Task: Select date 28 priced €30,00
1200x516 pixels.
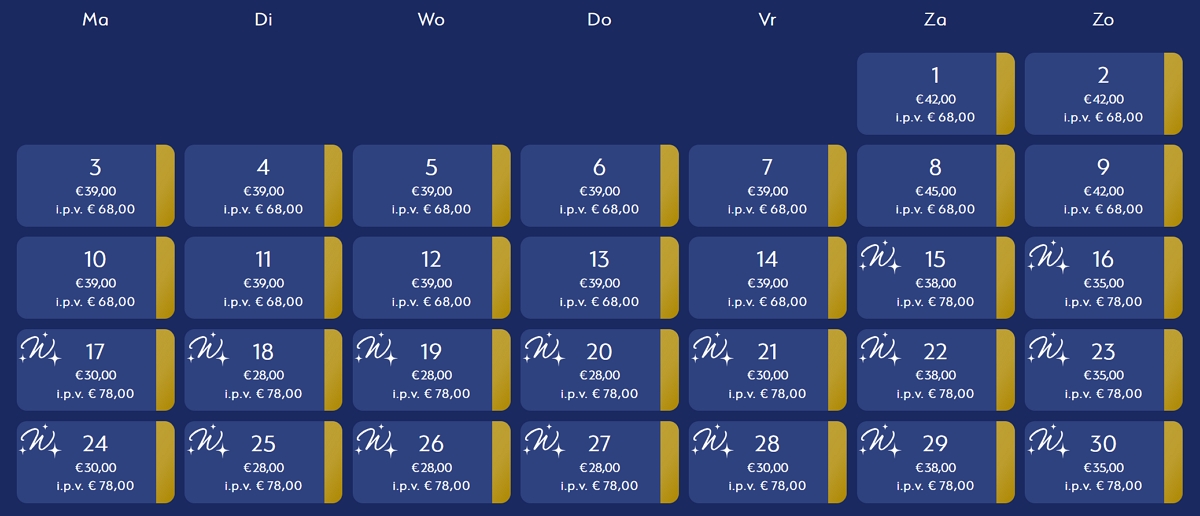Action: (767, 462)
